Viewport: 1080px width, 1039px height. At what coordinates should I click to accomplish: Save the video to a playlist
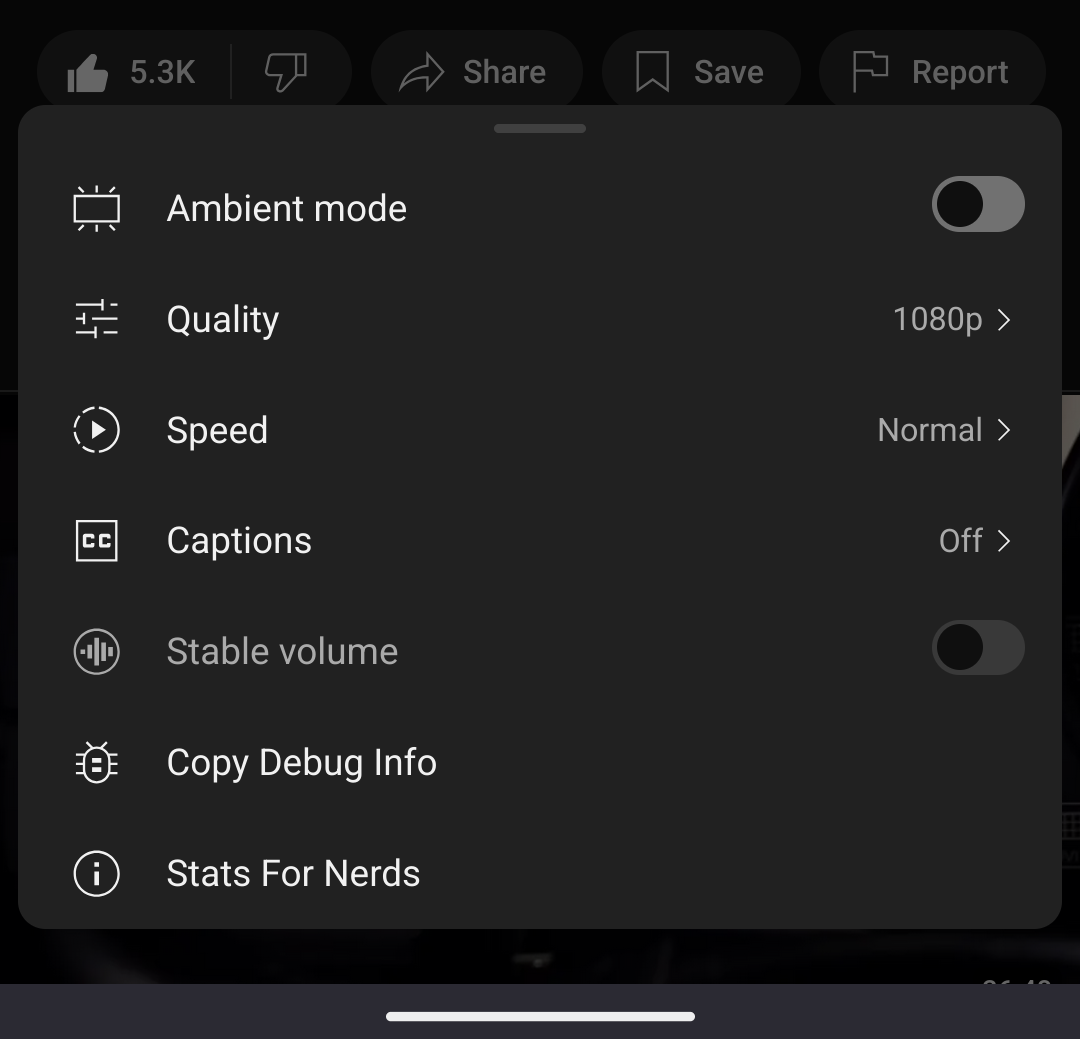(700, 73)
